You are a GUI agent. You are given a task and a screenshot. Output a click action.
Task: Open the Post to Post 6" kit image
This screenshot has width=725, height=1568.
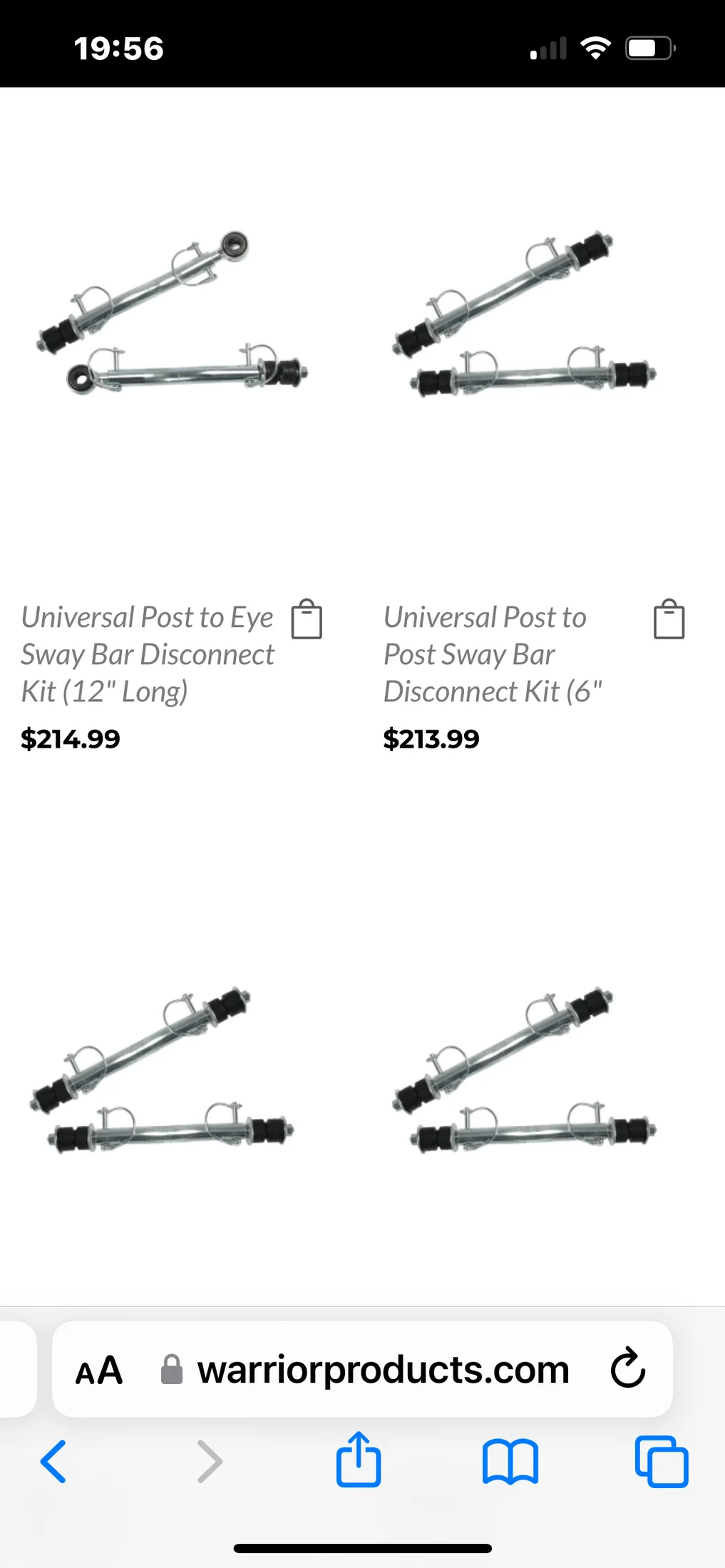(525, 314)
